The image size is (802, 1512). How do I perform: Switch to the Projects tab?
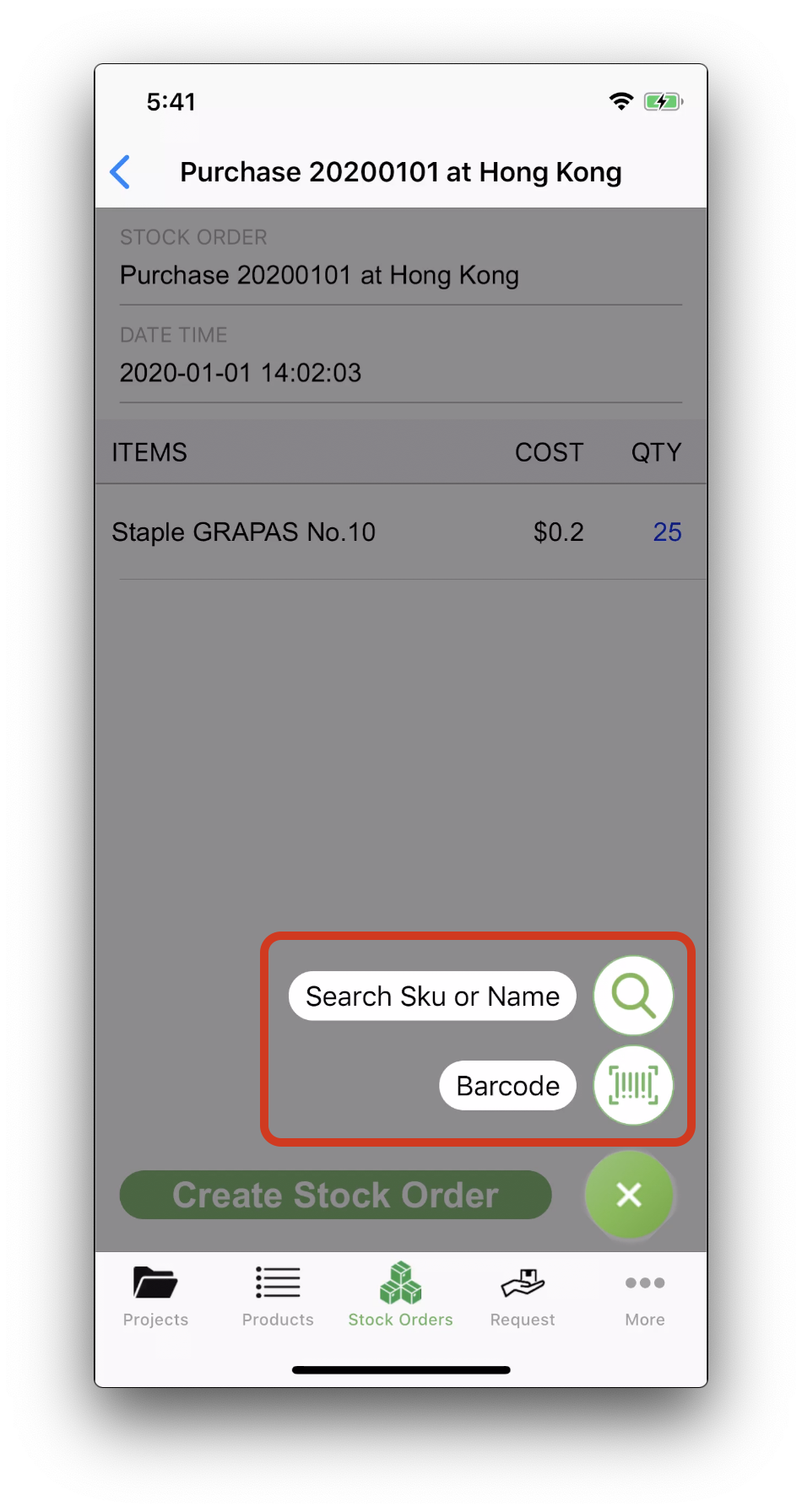tap(155, 1296)
